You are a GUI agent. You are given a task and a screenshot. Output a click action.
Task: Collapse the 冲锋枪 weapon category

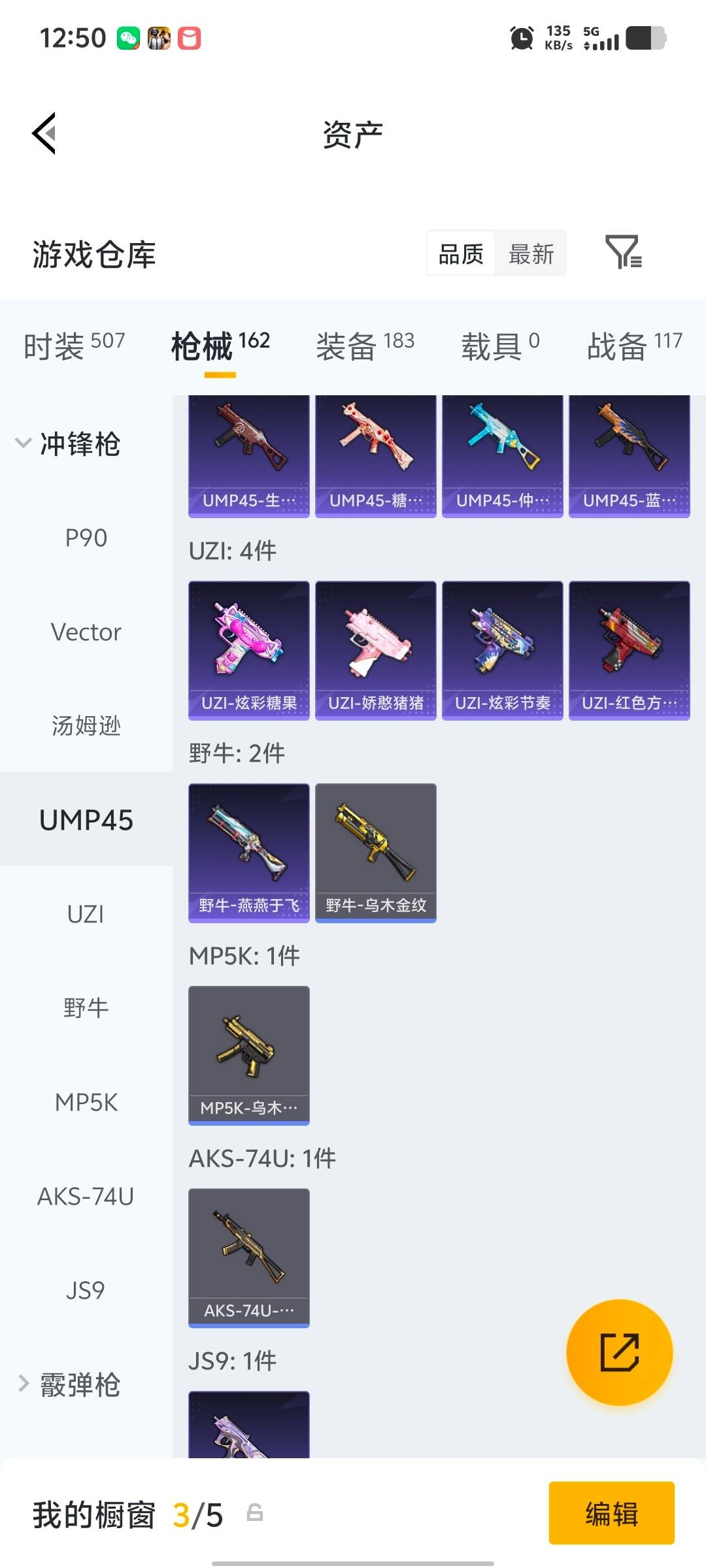78,444
